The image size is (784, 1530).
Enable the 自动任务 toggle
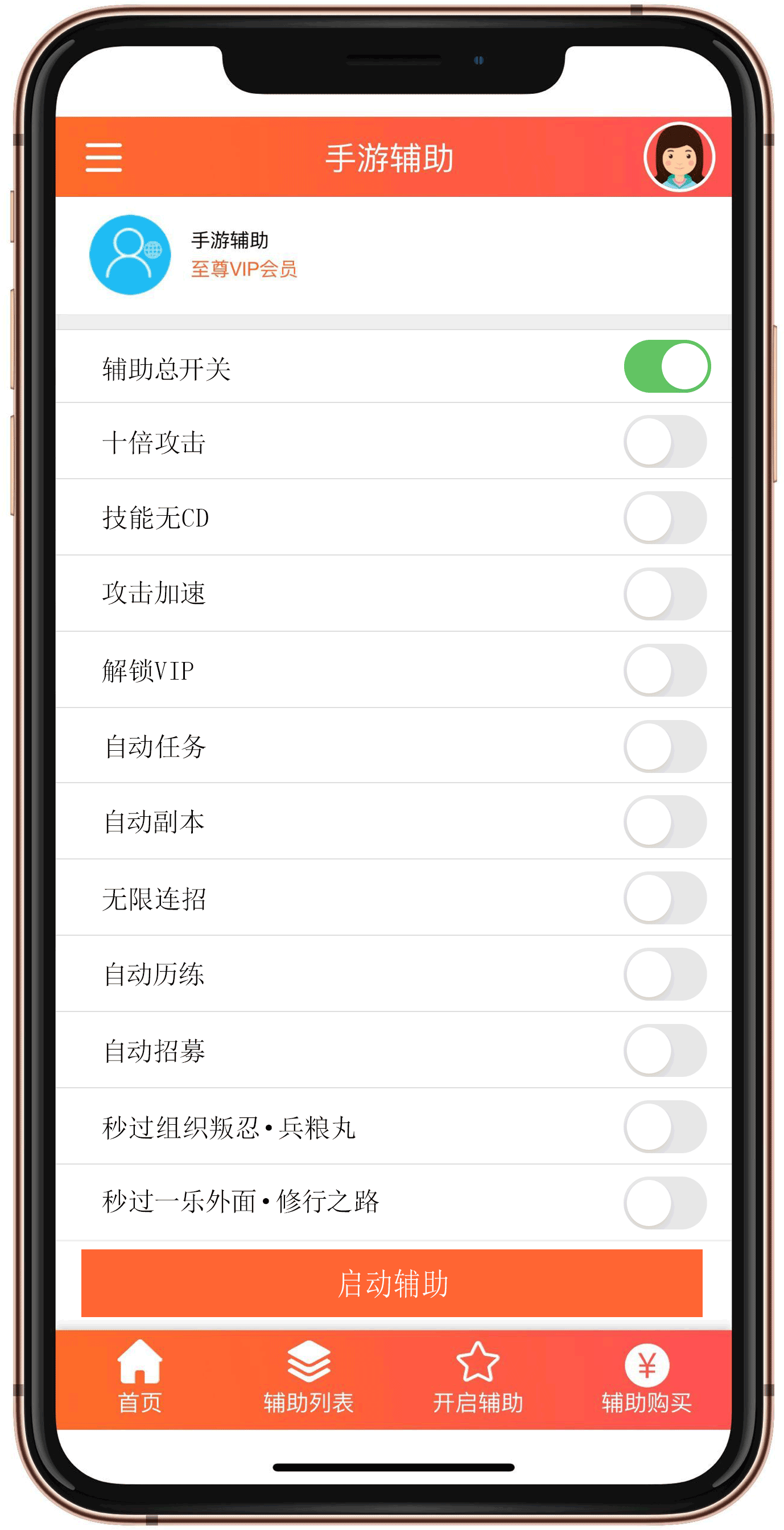pyautogui.click(x=665, y=747)
